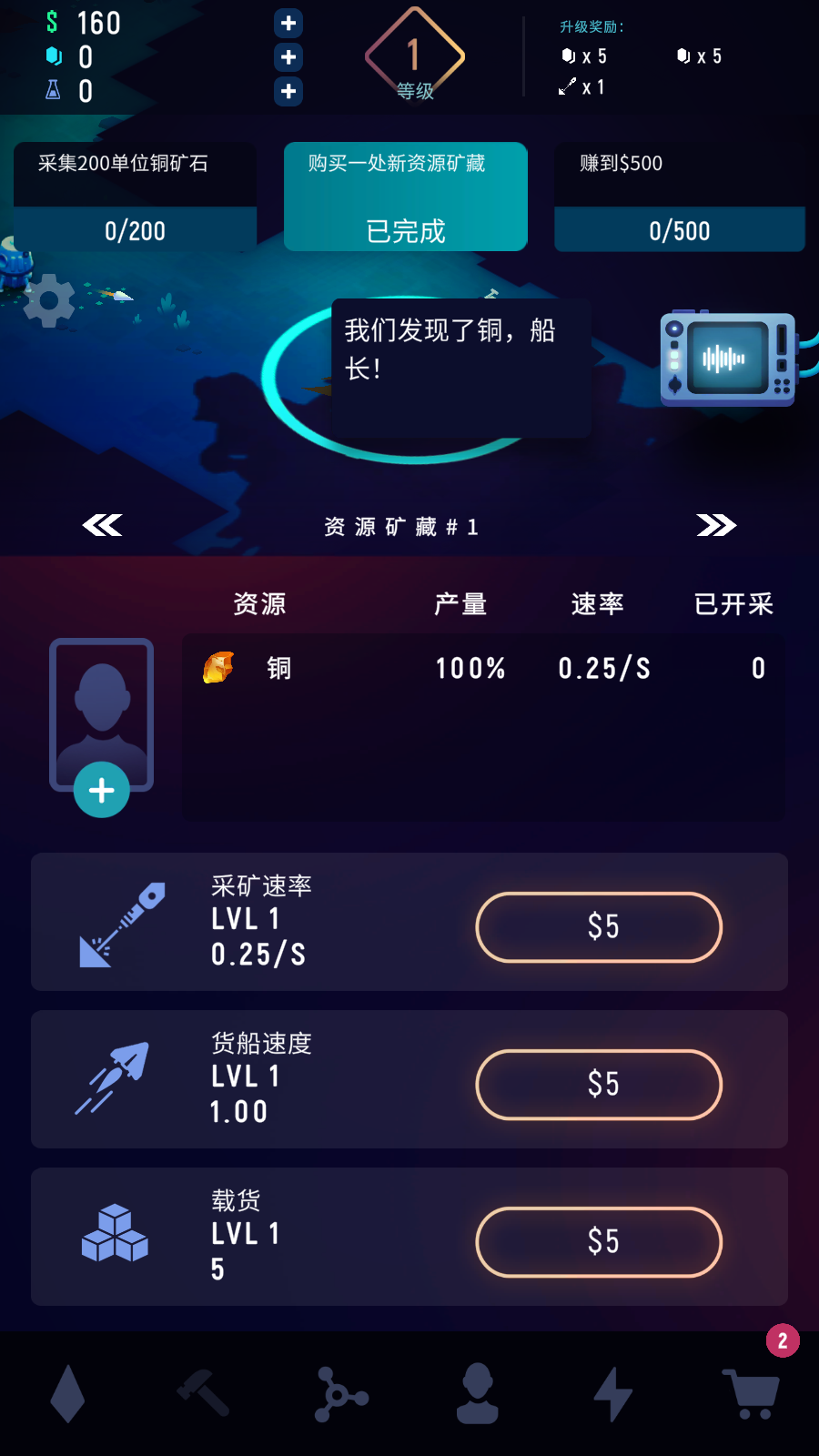The width and height of the screenshot is (819, 1456).
Task: Go to the next resource deposit
Action: point(716,525)
